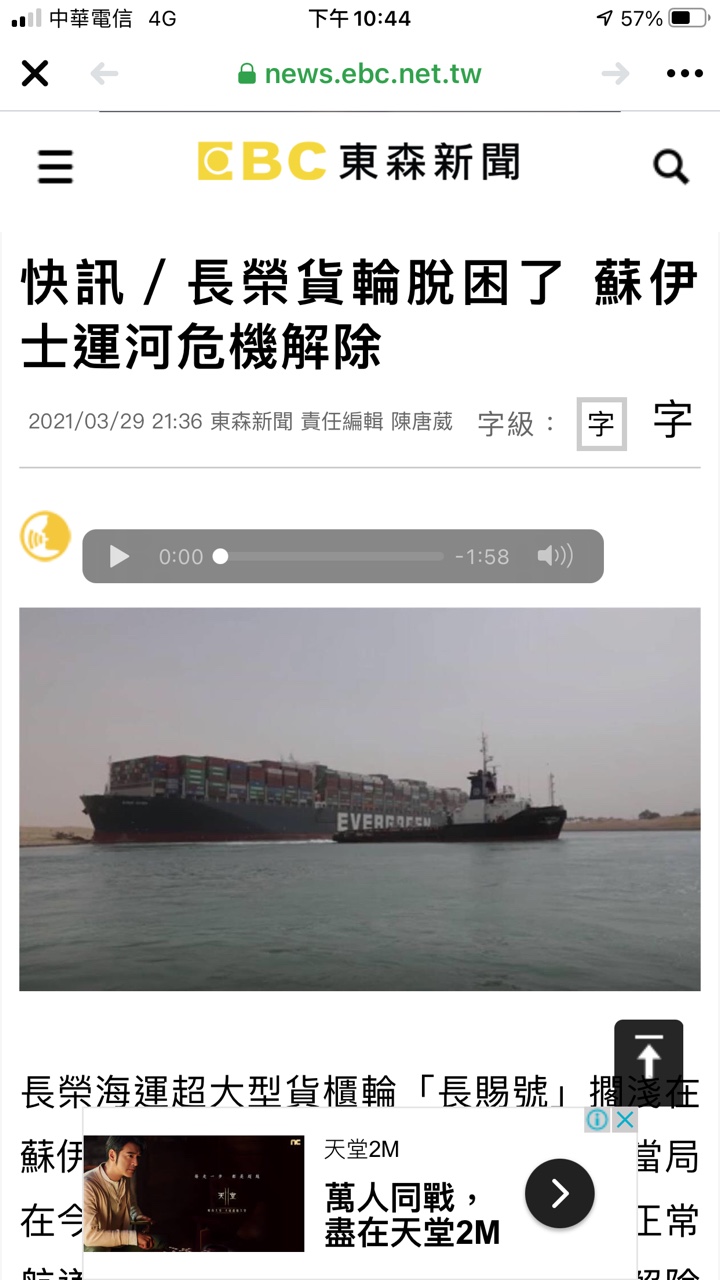Go back to previous page
The image size is (720, 1280).
[x=104, y=74]
